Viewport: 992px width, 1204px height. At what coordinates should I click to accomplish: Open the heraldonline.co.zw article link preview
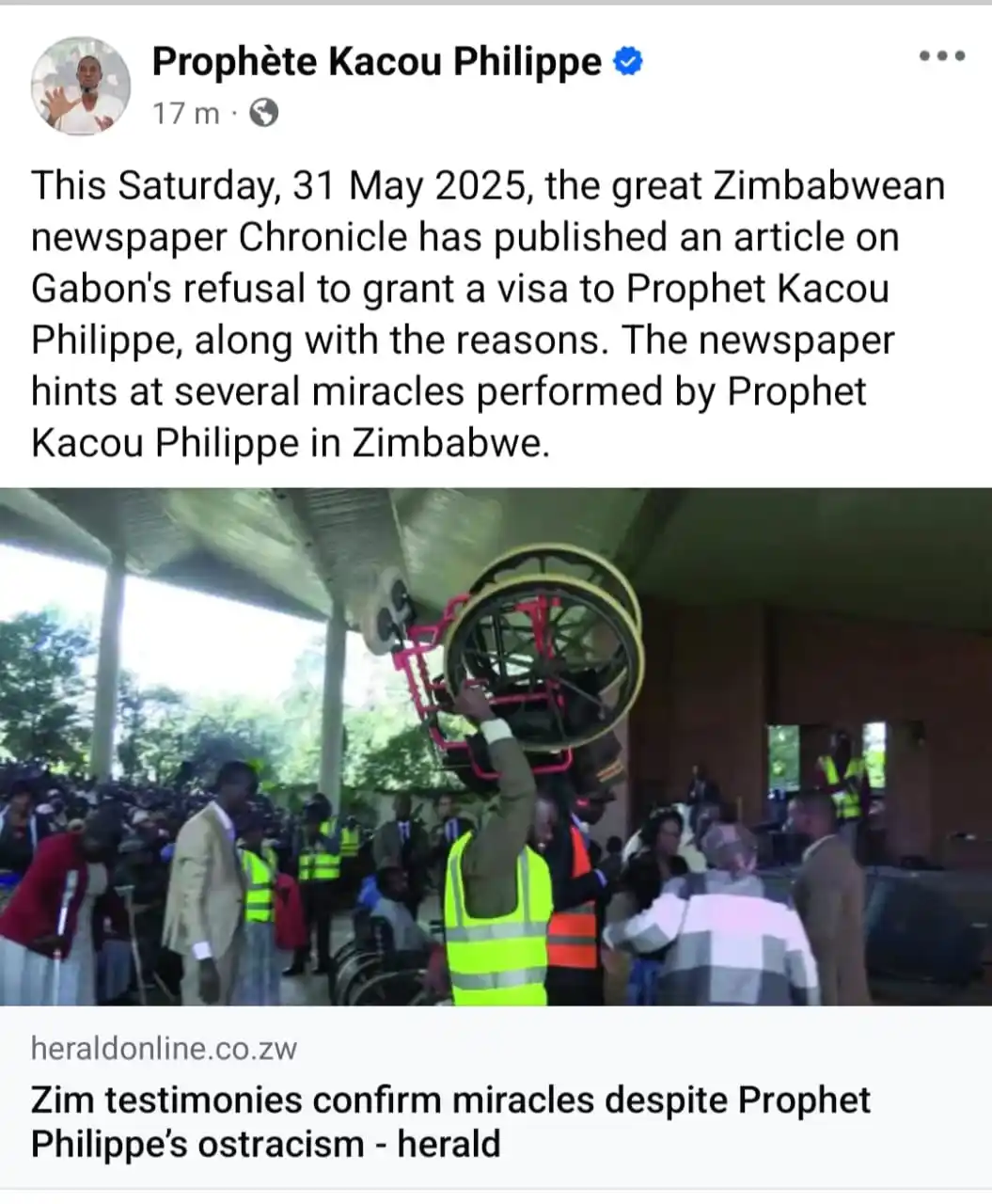[451, 1099]
